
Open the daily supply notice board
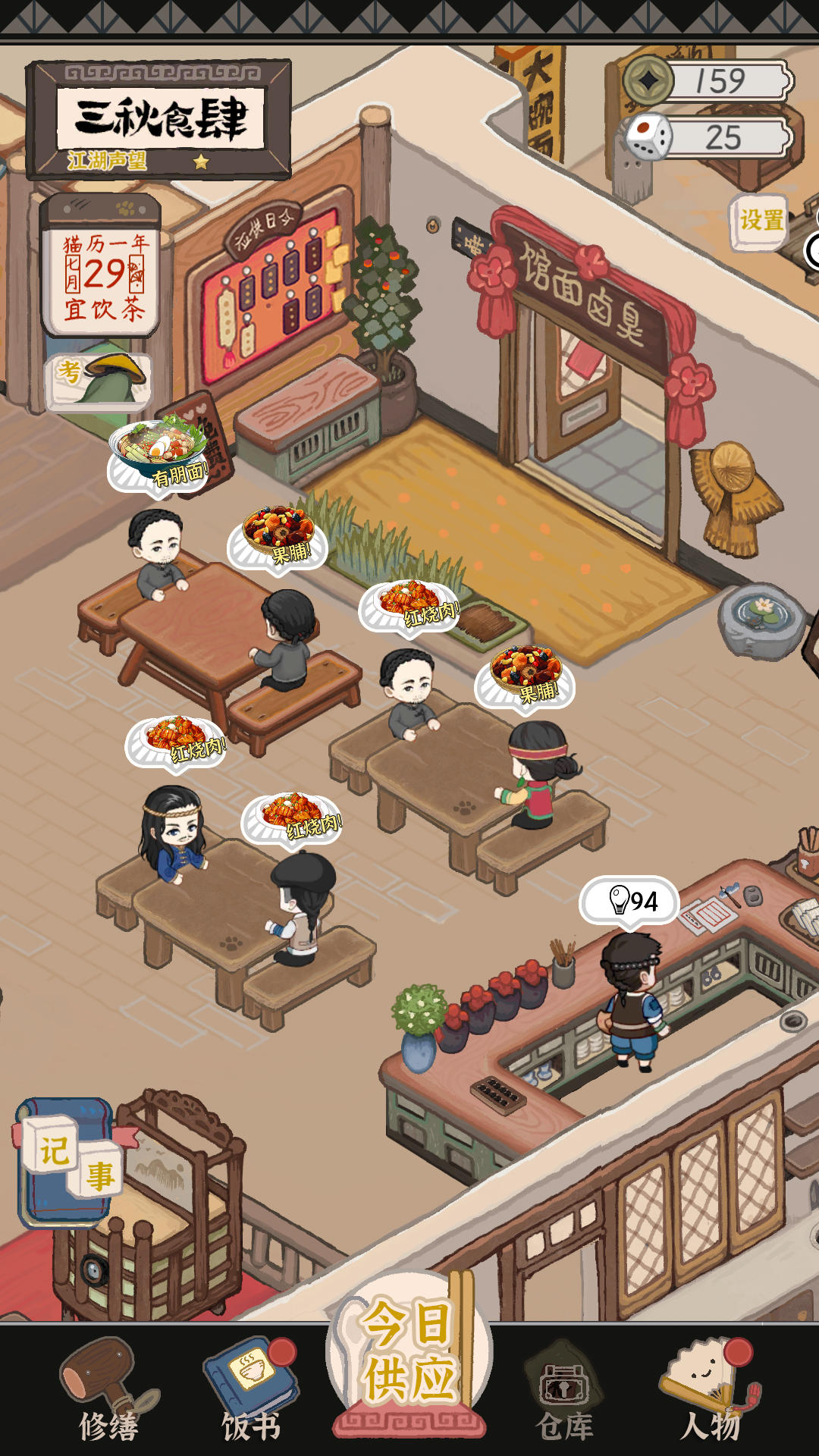click(x=273, y=292)
